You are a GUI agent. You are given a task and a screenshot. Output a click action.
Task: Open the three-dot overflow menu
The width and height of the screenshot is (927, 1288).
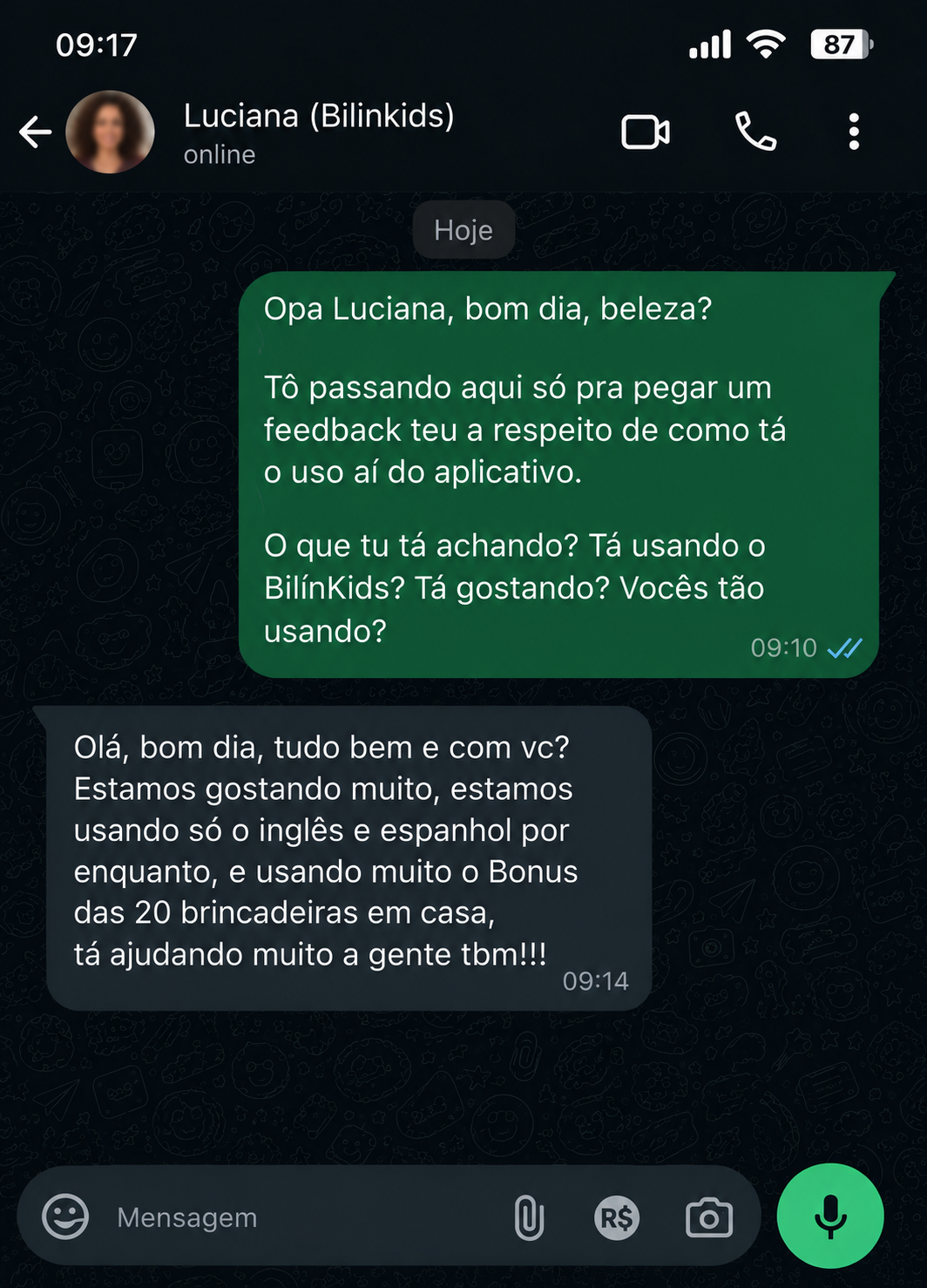854,132
